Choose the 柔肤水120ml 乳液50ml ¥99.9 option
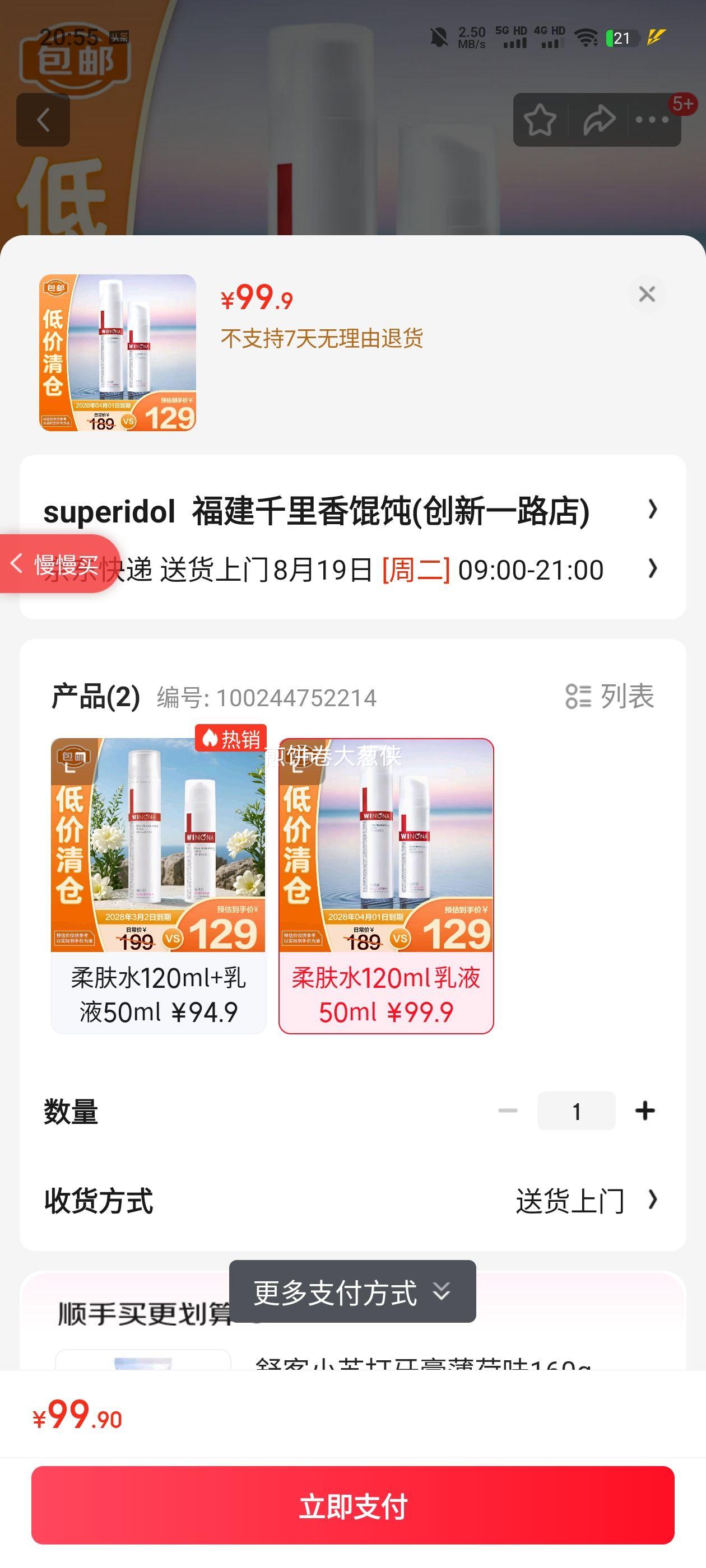The image size is (706, 1568). 385,886
